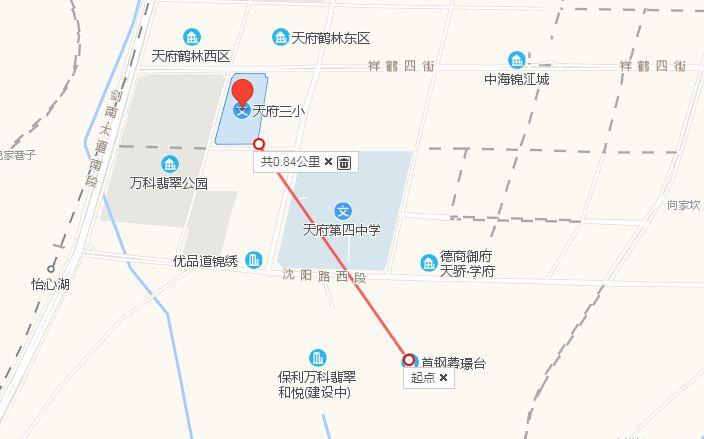Close the 共0.84公里 distance label
This screenshot has width=704, height=439.
pyautogui.click(x=328, y=162)
